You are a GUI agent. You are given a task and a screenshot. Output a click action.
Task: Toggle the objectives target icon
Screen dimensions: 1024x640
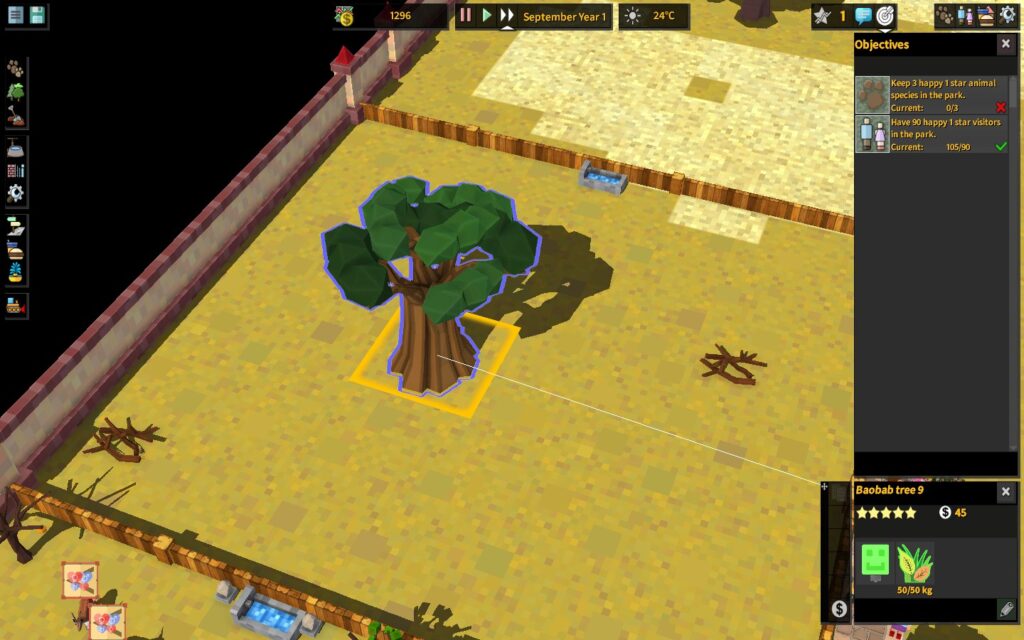(x=886, y=16)
